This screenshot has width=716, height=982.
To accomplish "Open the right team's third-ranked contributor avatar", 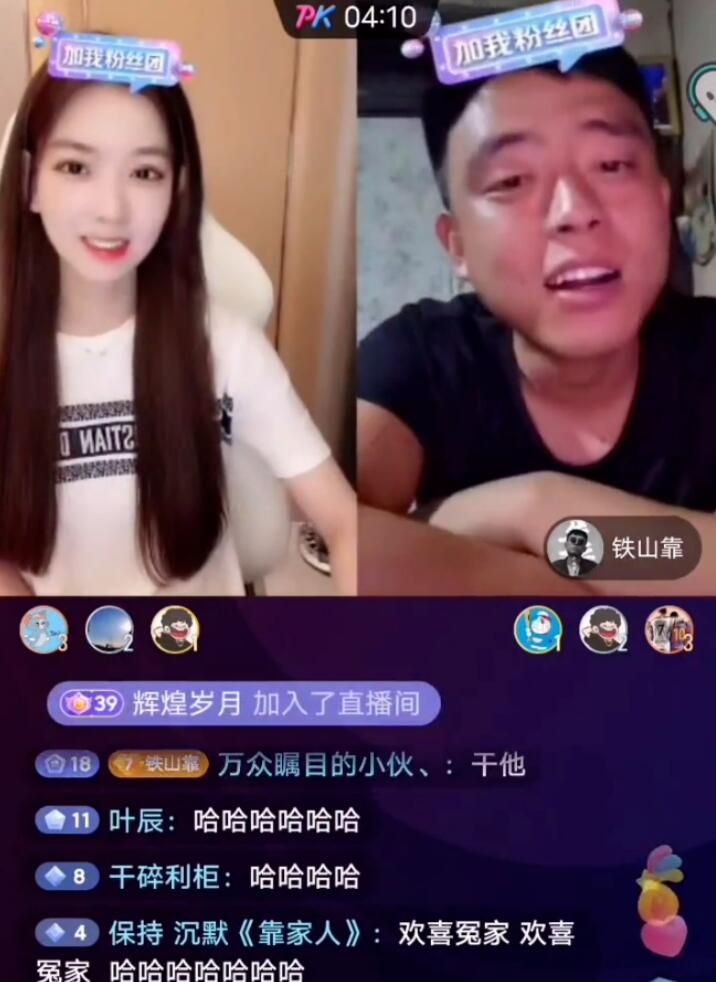I will pos(668,630).
